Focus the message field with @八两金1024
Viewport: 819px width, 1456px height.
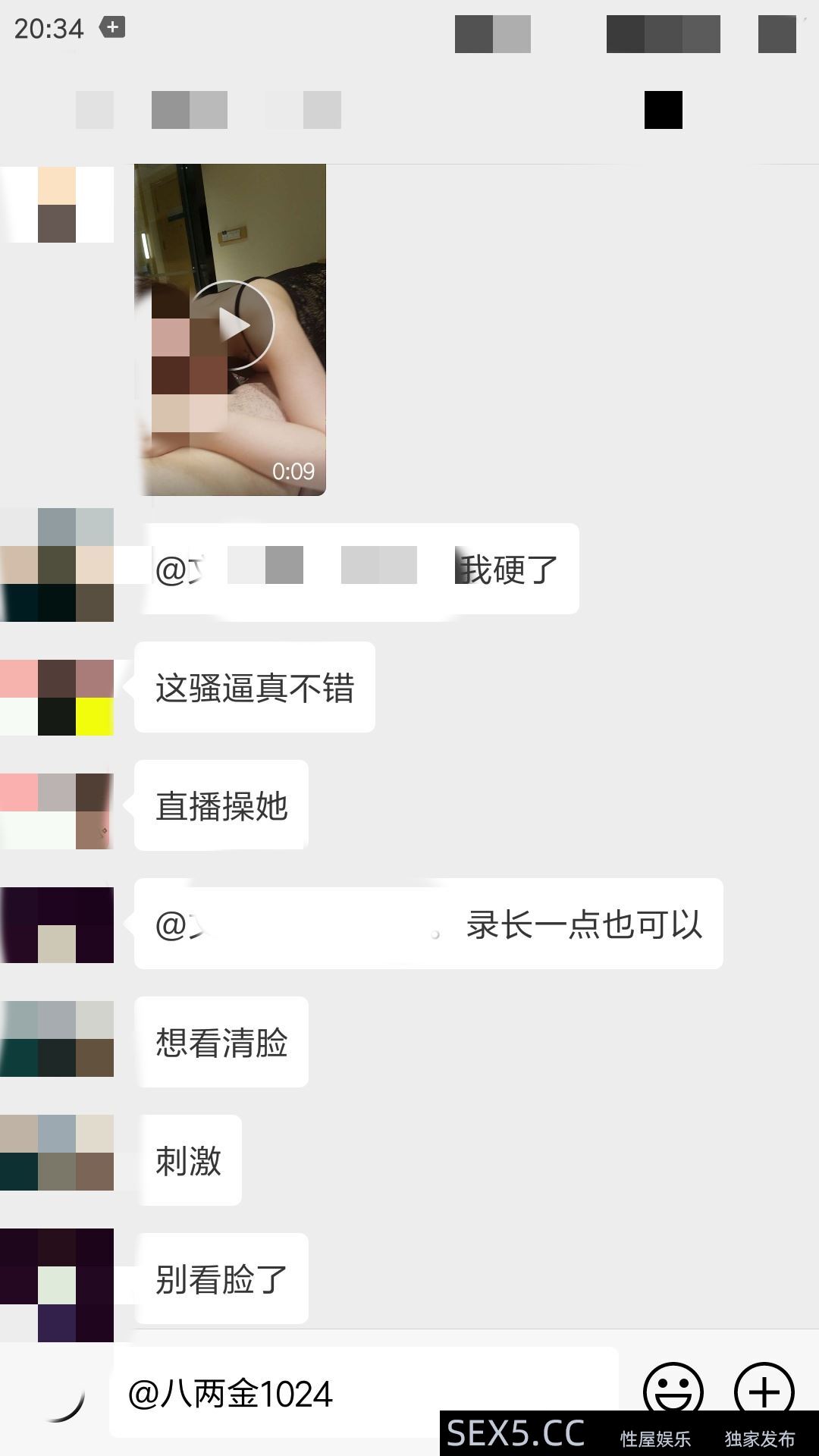coord(364,1394)
